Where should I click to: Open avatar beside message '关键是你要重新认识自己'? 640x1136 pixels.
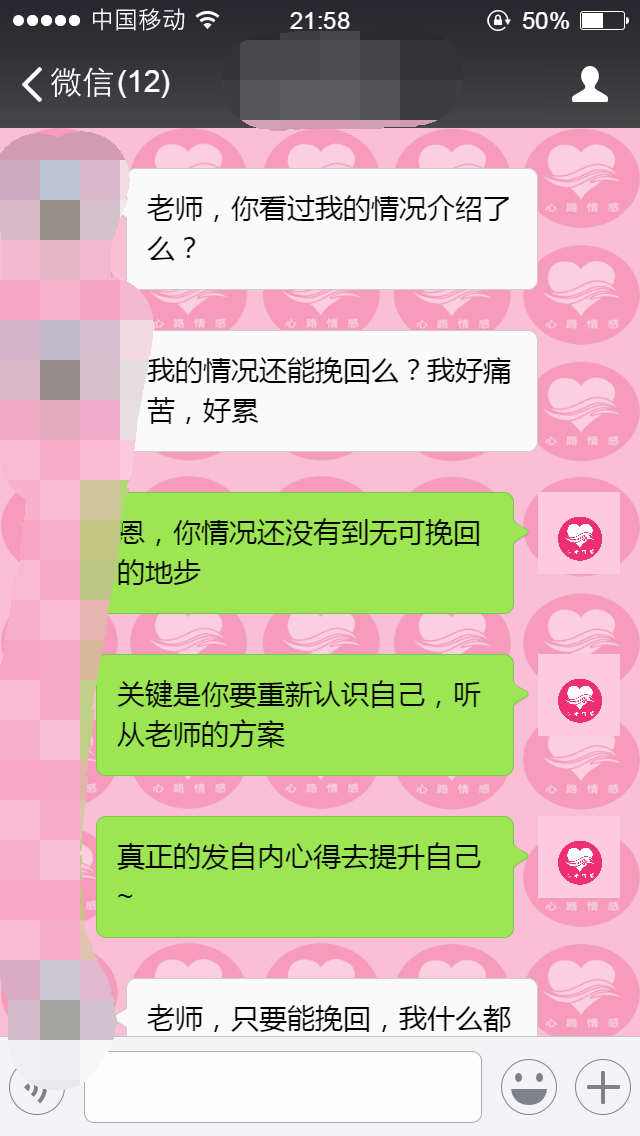(x=578, y=696)
